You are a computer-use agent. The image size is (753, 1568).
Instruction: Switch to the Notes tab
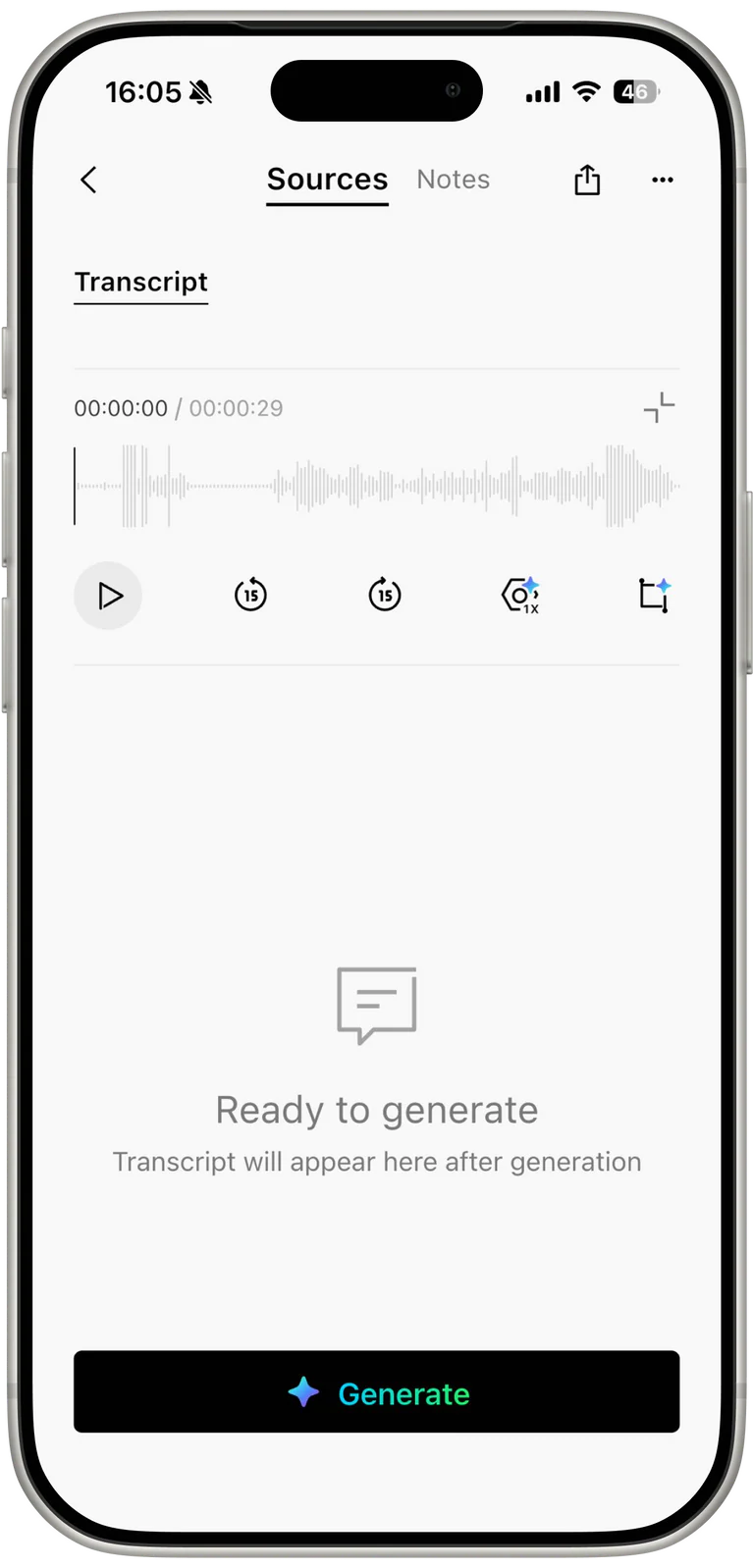click(453, 180)
